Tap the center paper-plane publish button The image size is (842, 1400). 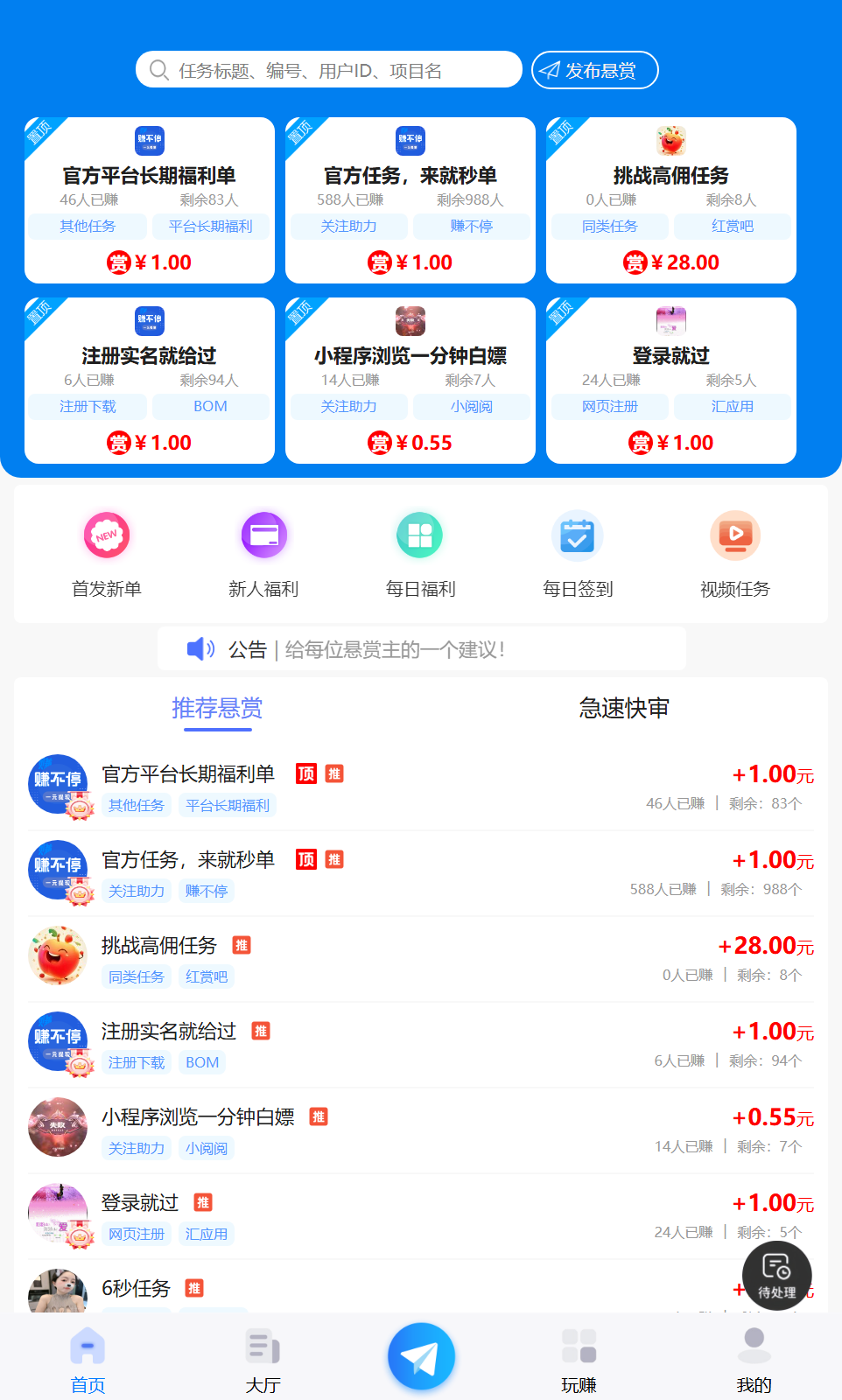(421, 1356)
